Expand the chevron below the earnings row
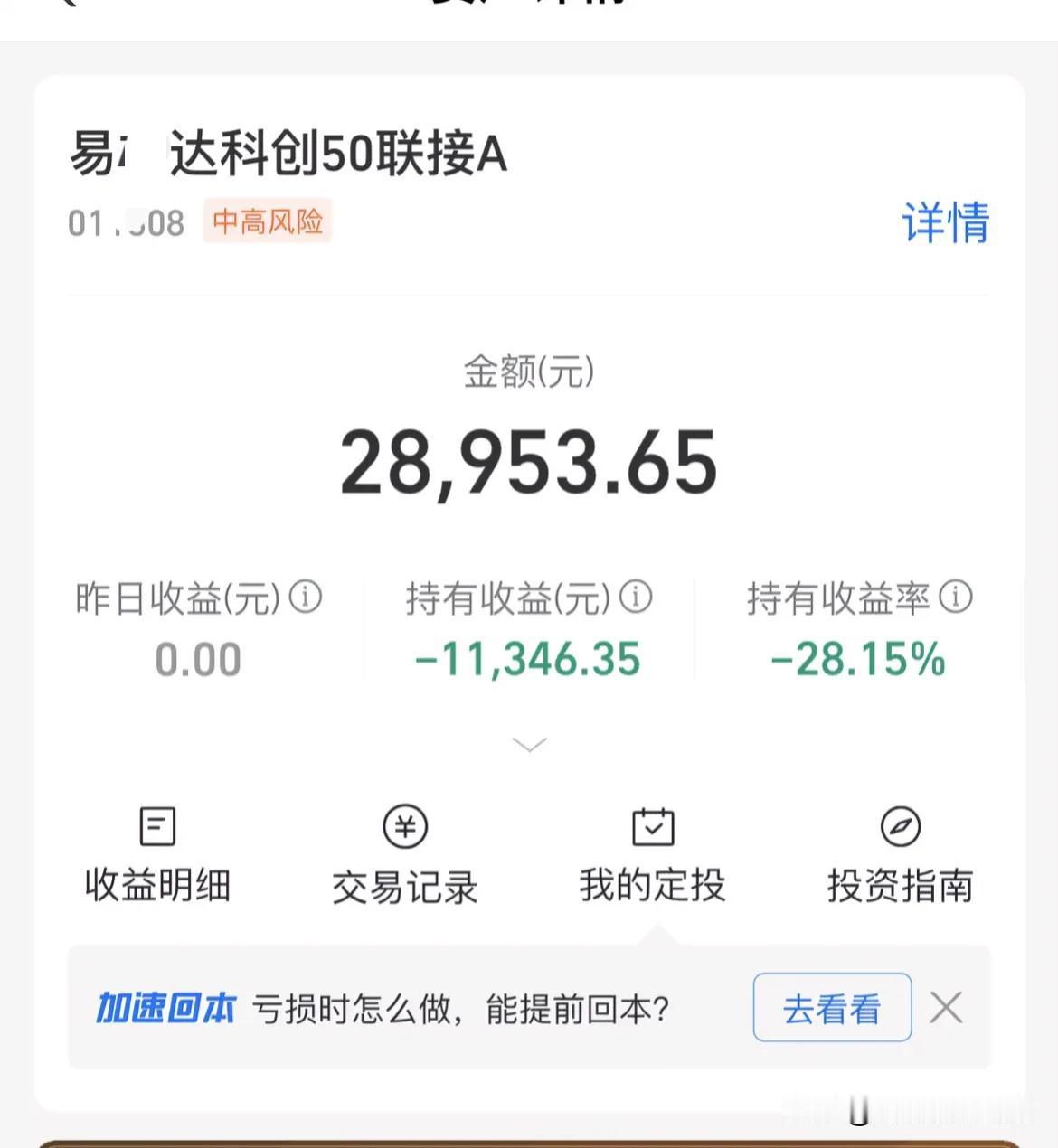Screen dimensions: 1058x1148 (x=528, y=743)
